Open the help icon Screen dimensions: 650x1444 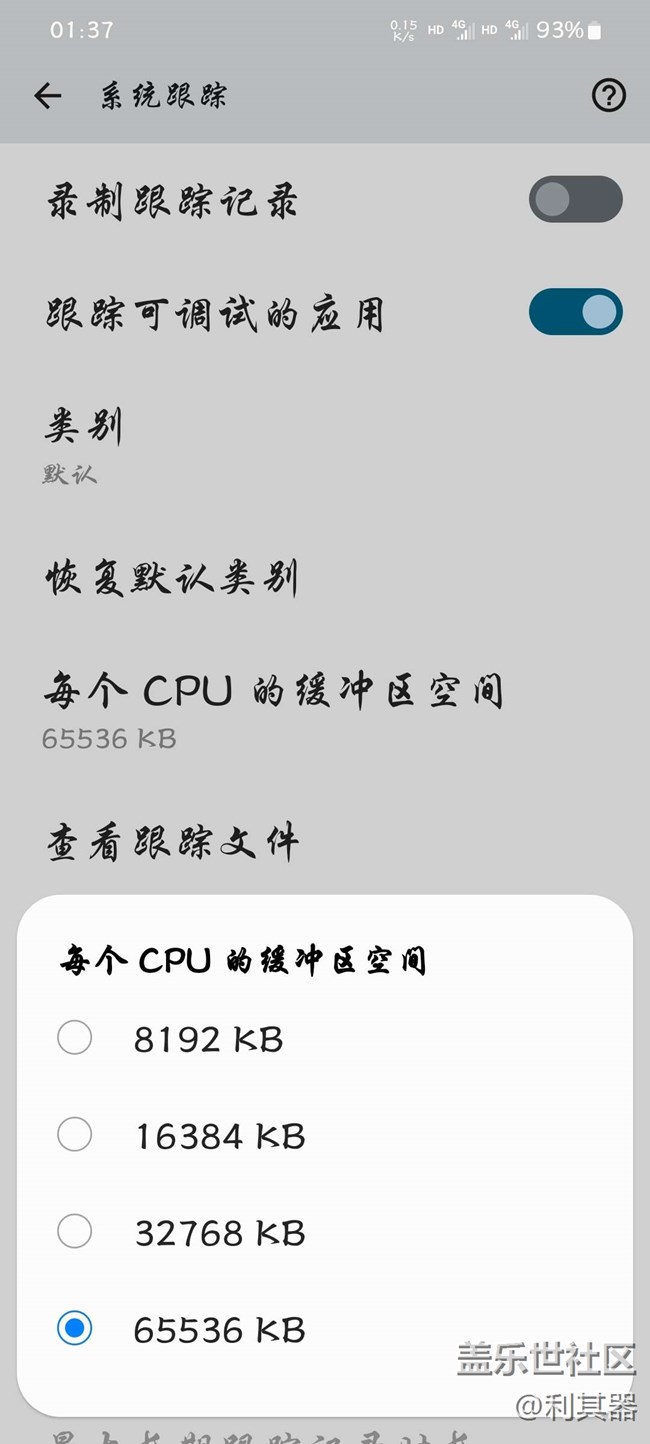[608, 96]
